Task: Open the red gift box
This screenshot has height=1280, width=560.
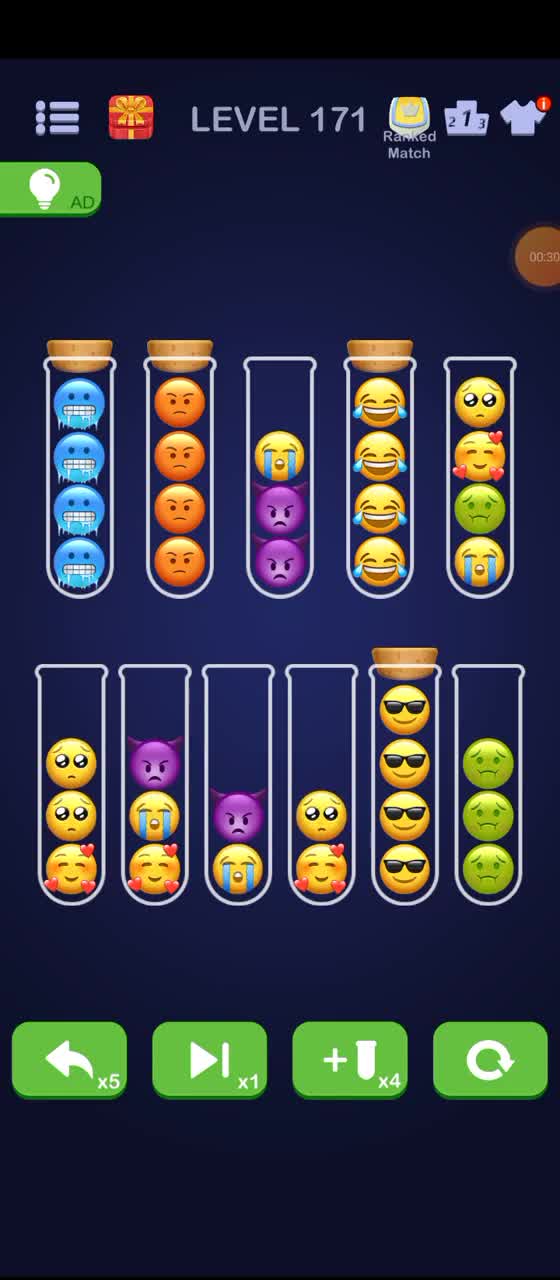Action: tap(131, 117)
